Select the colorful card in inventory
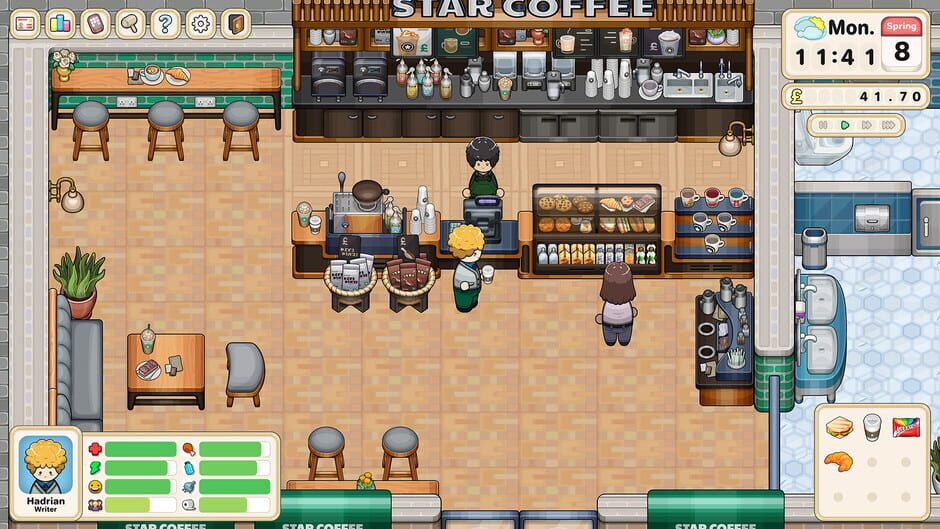The width and height of the screenshot is (940, 529). pos(905,427)
